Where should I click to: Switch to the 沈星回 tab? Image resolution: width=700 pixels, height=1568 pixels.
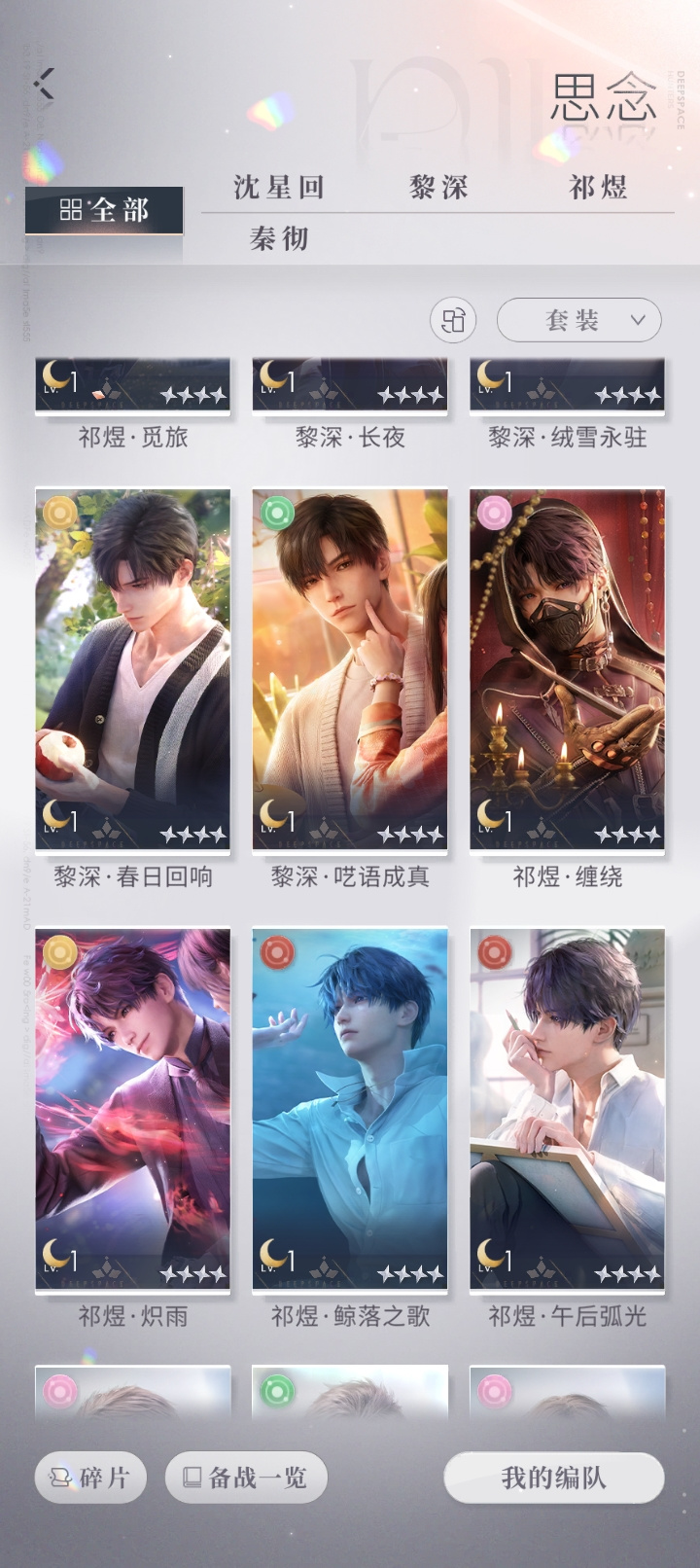click(x=278, y=187)
